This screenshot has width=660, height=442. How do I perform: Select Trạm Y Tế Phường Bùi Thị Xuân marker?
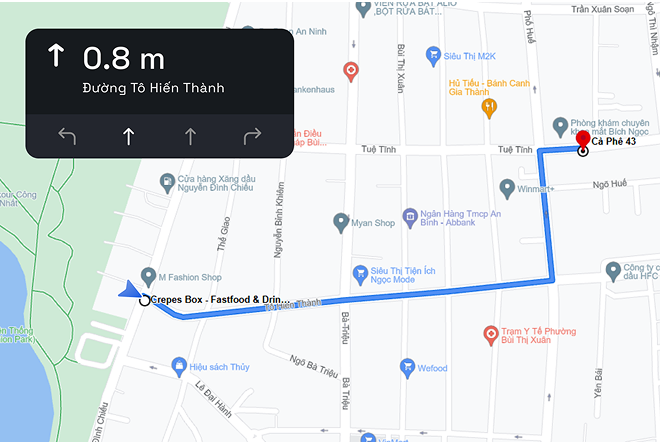[x=490, y=333]
